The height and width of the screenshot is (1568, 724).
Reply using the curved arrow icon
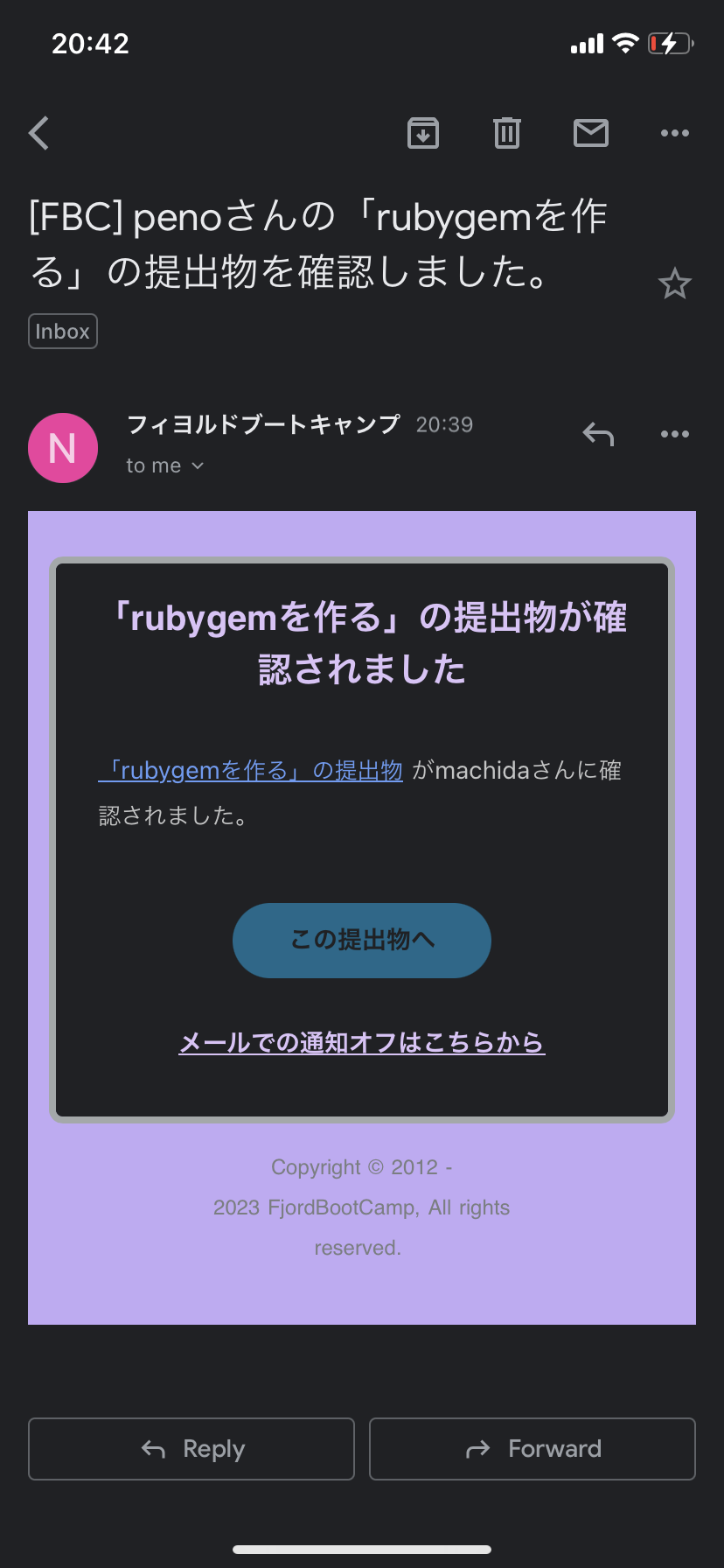pos(598,434)
